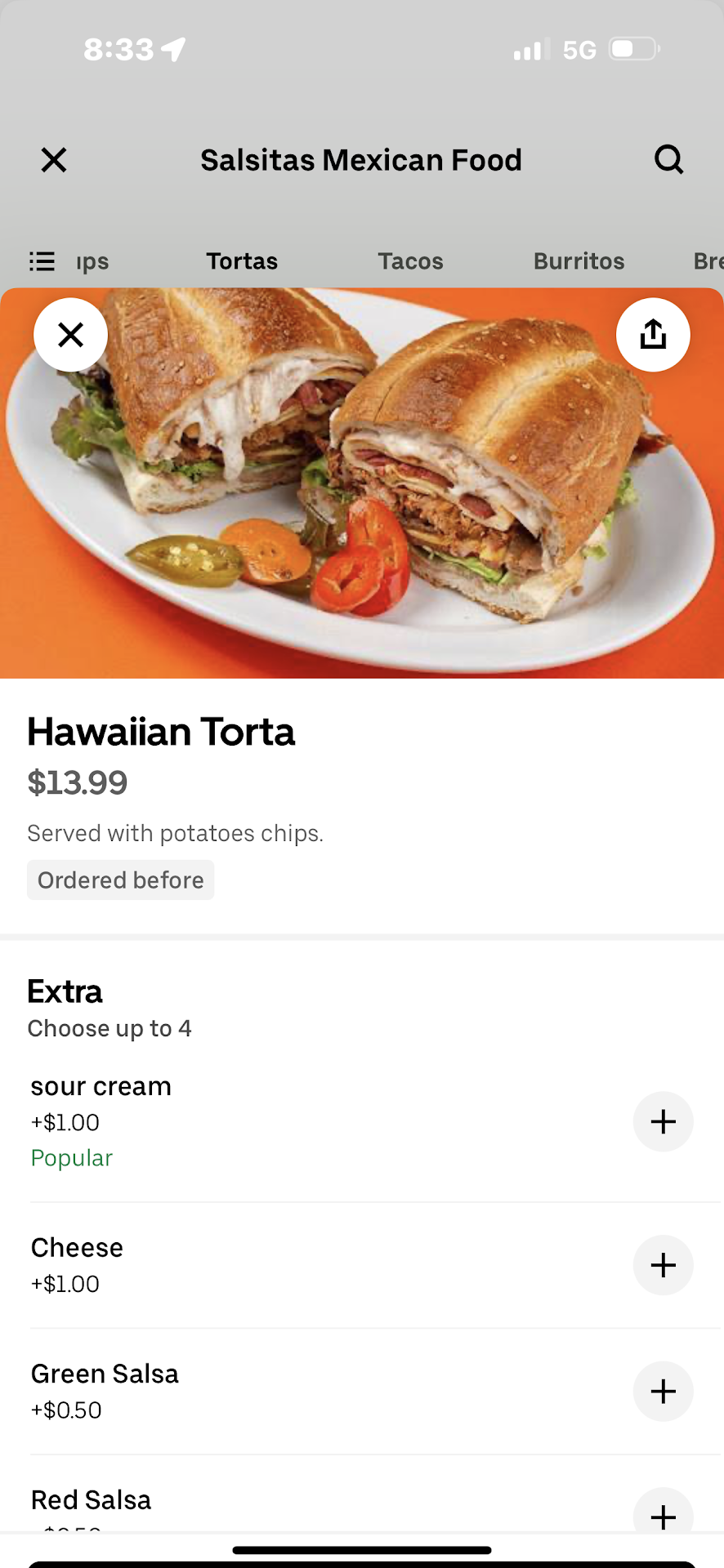Close the Hawaiian Torta item sheet
This screenshot has width=724, height=1568.
[70, 335]
